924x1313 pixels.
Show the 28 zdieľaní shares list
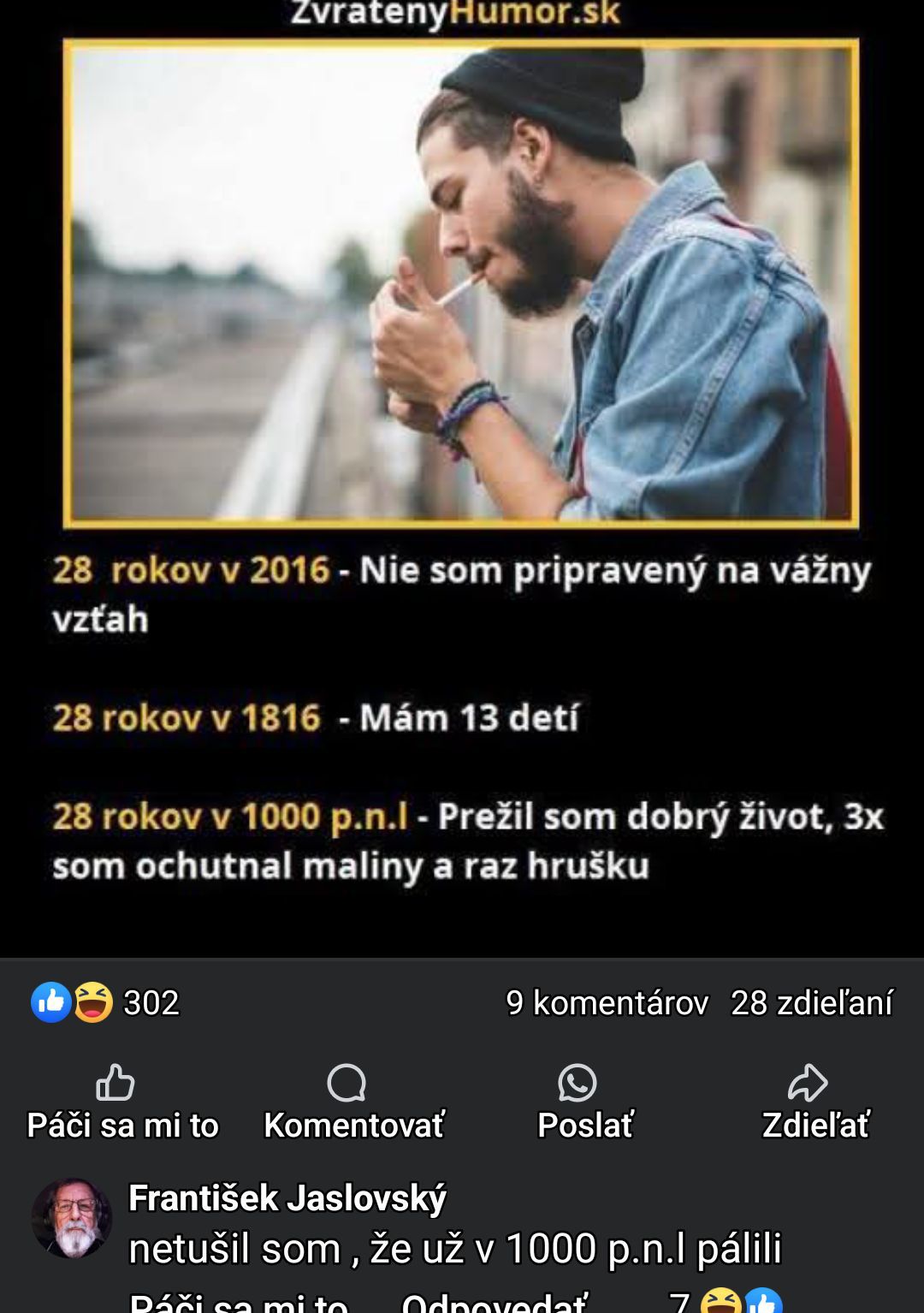pyautogui.click(x=811, y=1002)
